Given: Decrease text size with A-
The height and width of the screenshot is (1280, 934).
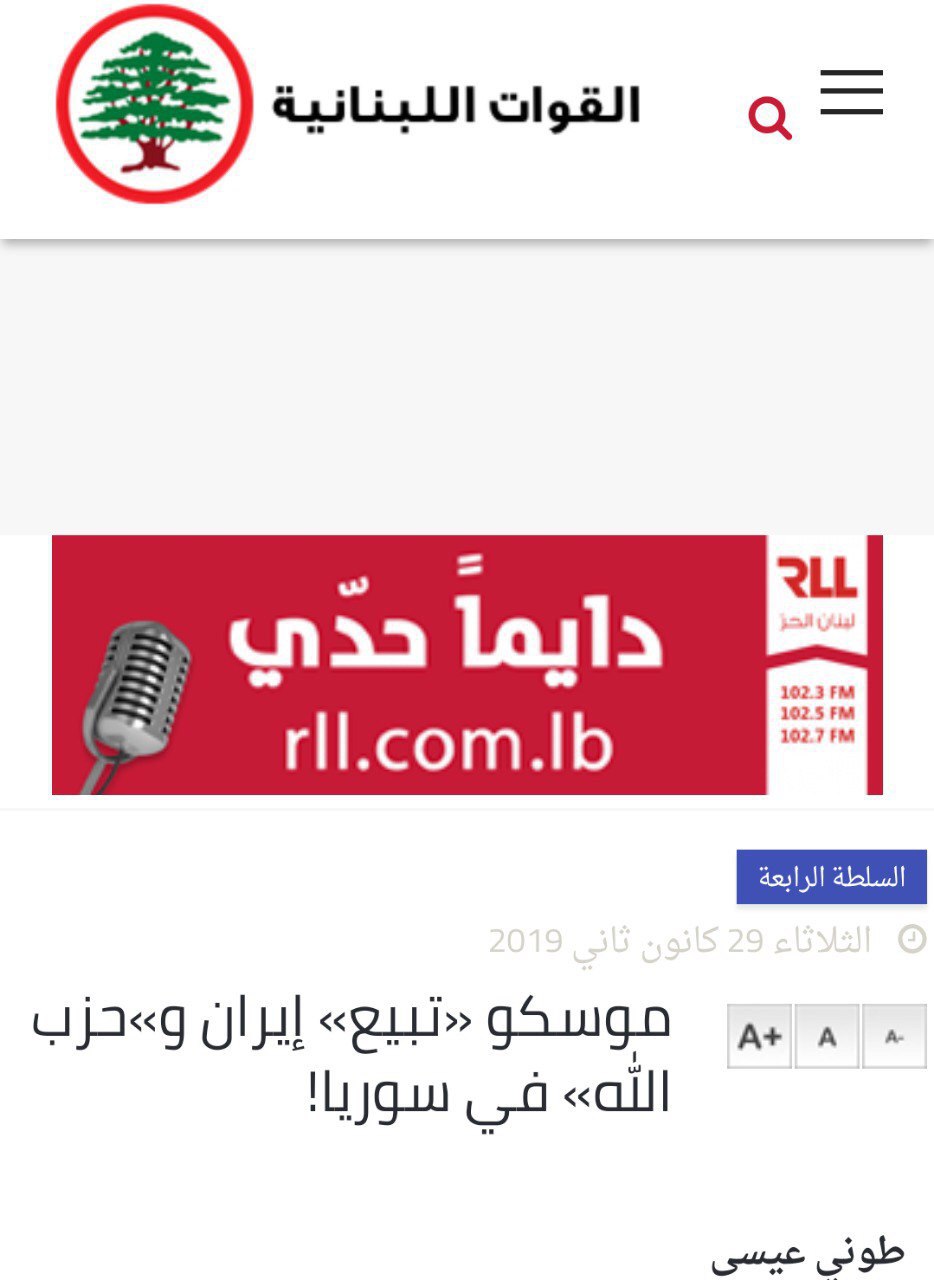Looking at the screenshot, I should coord(894,1037).
